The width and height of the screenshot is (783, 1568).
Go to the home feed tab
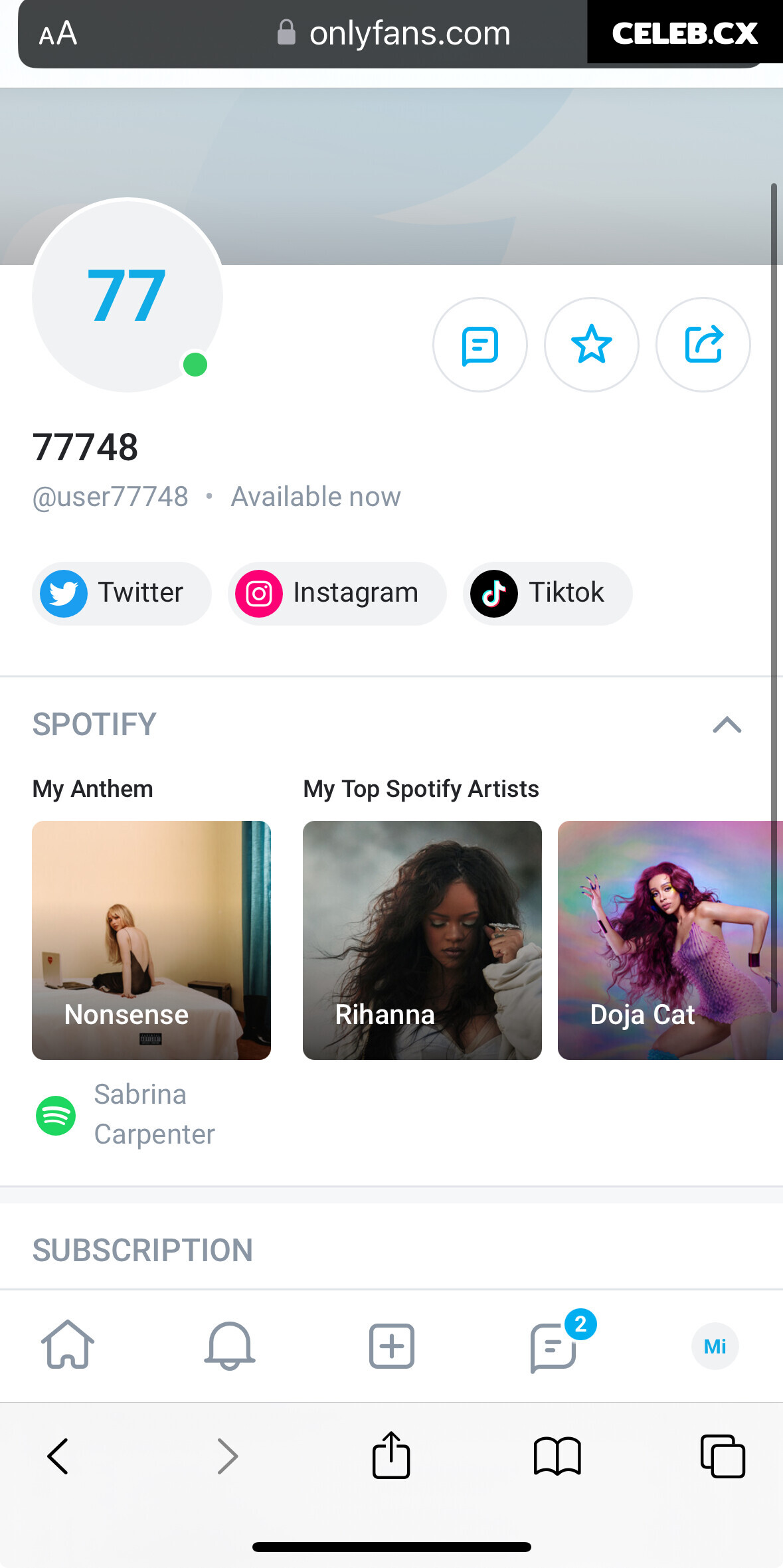coord(68,1346)
